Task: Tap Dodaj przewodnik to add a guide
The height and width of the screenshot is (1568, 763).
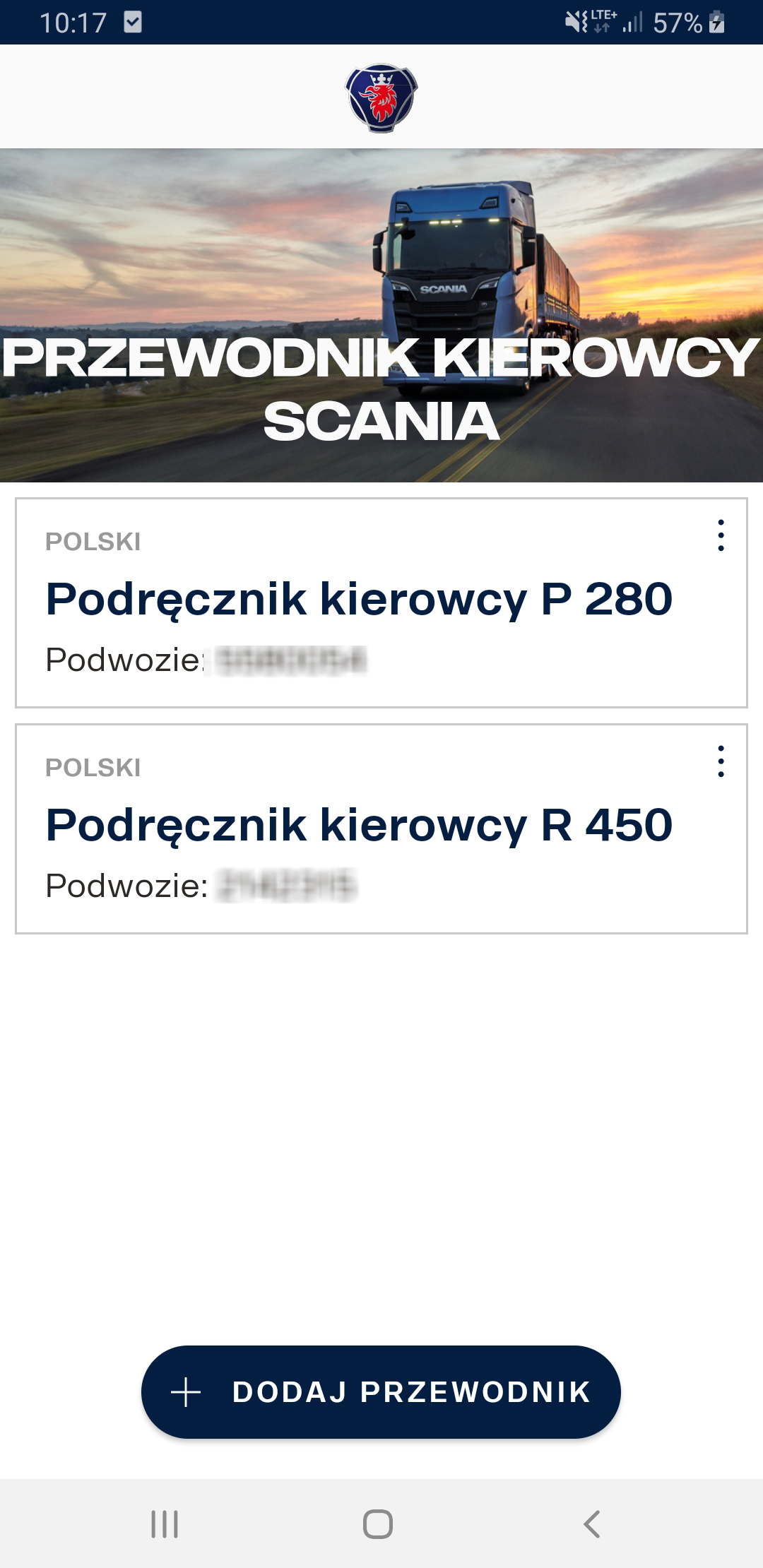Action: (x=381, y=1392)
